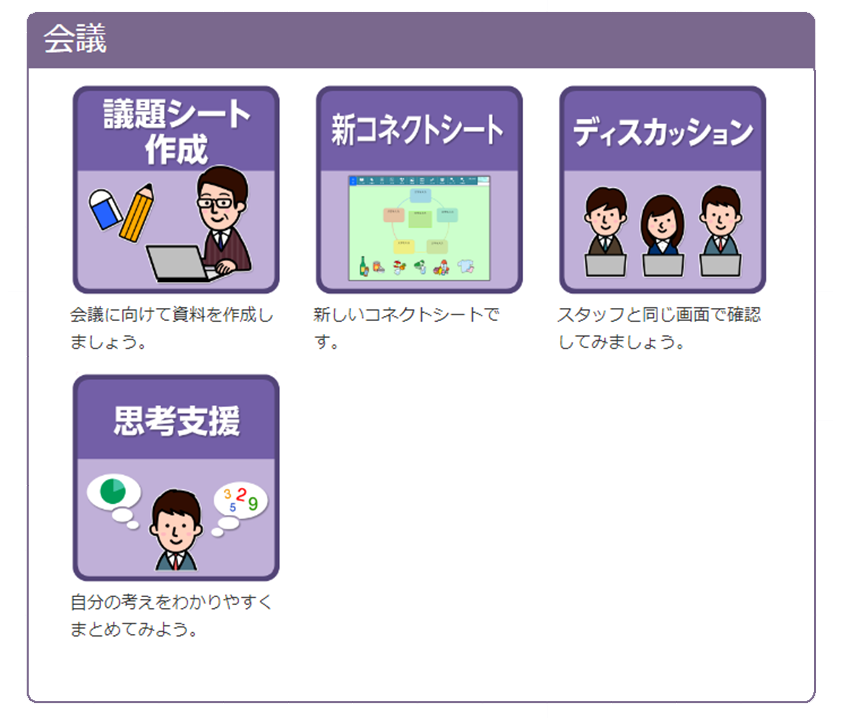Select the ディスカッション tile

point(662,190)
